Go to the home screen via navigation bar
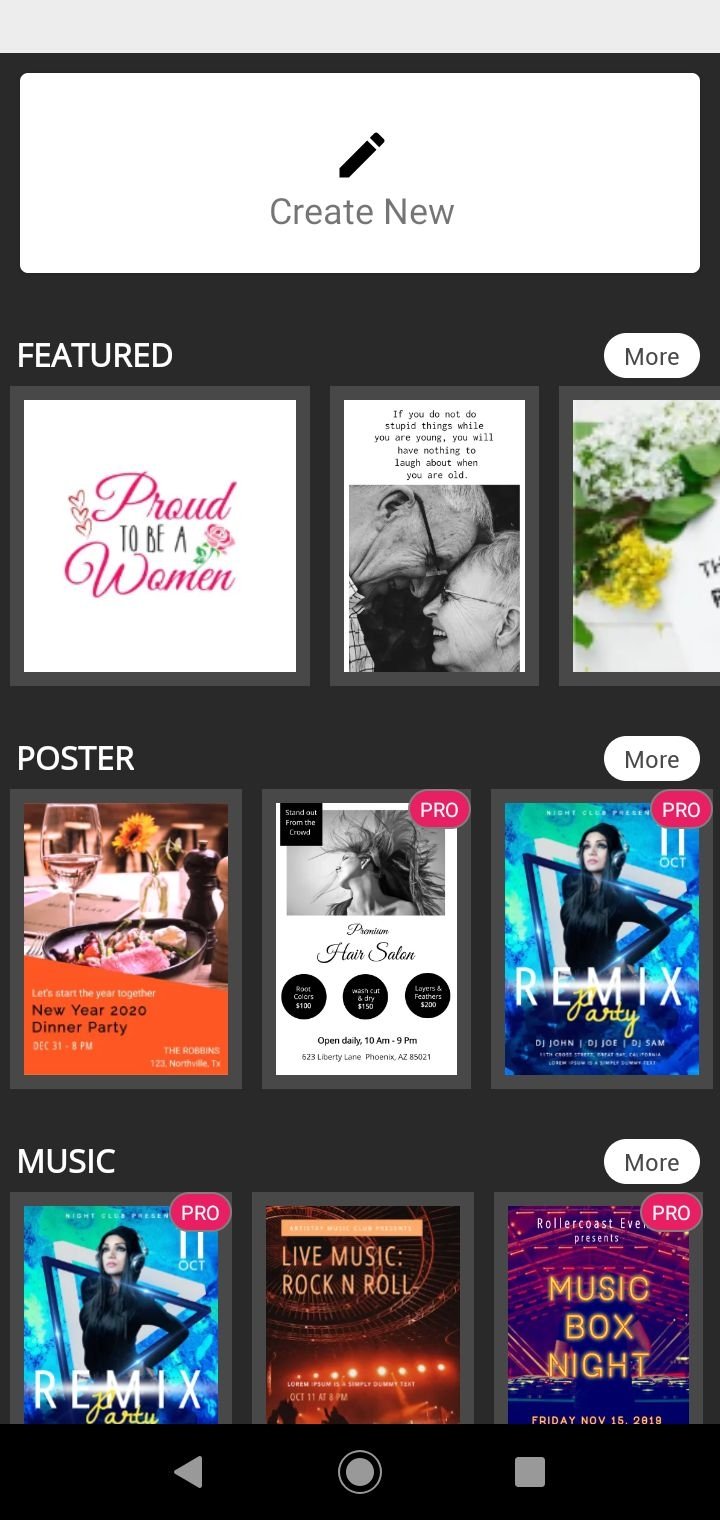 click(360, 1472)
